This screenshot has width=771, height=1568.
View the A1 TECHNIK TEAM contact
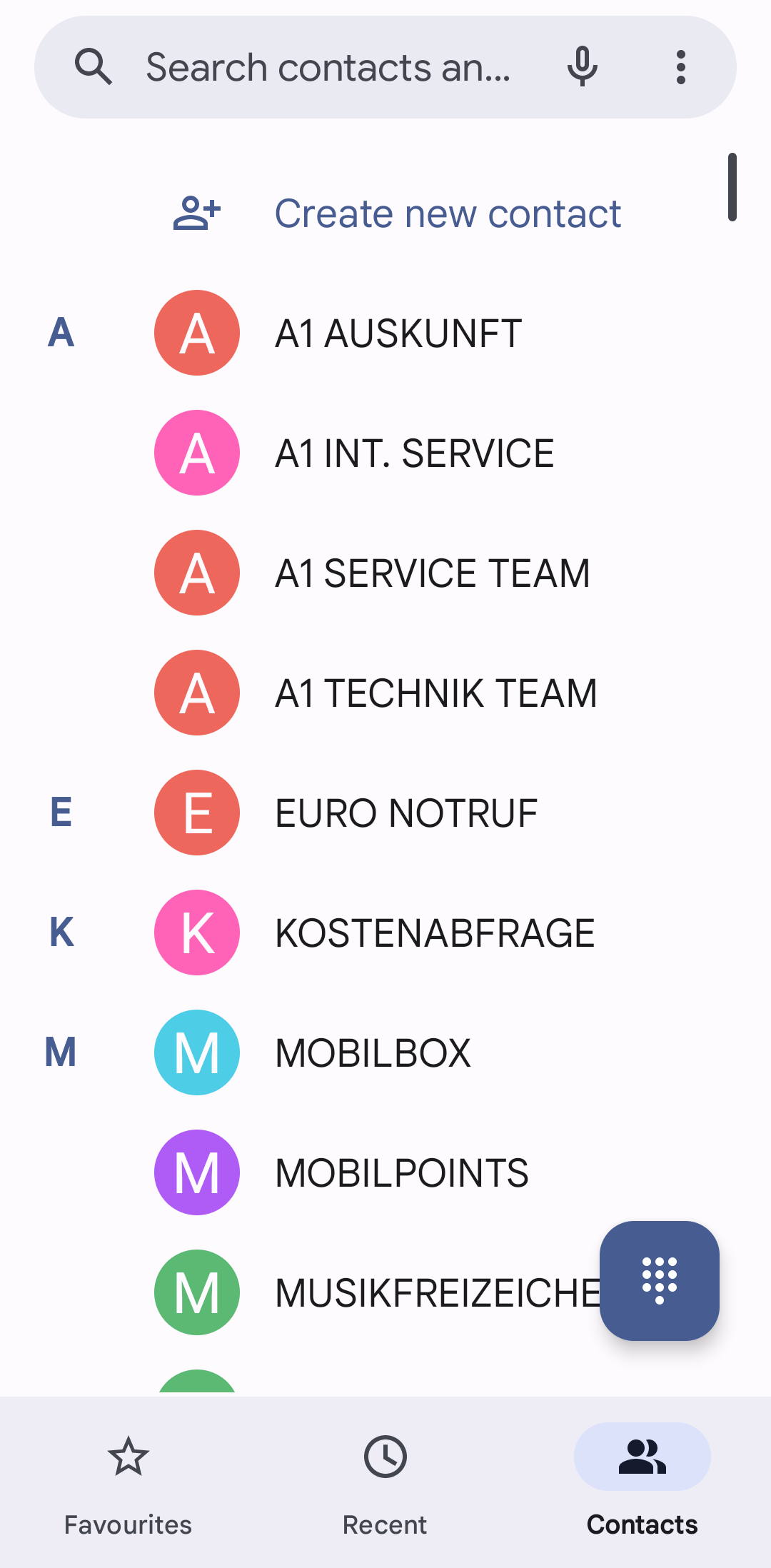[x=435, y=693]
